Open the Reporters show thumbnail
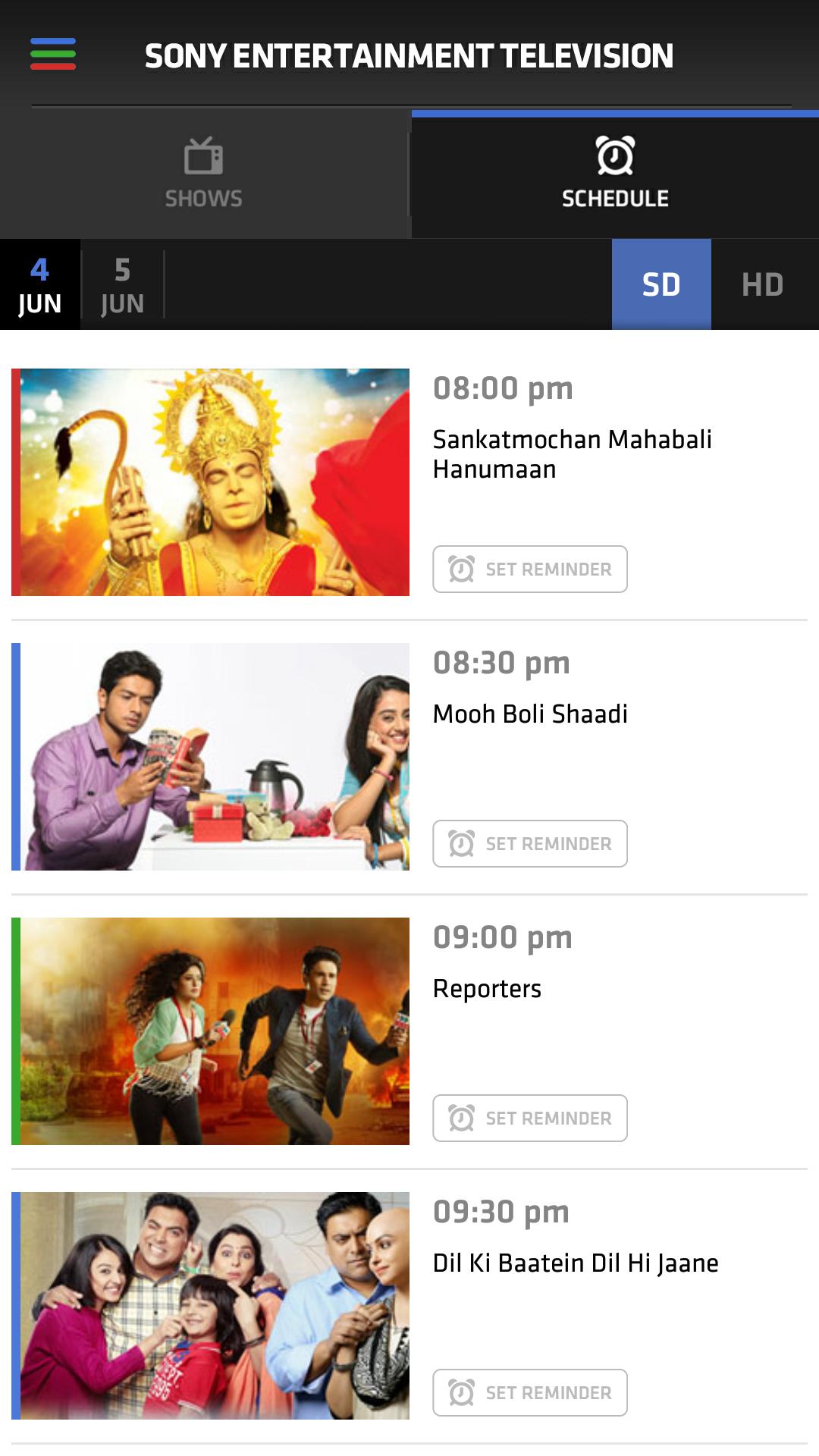The width and height of the screenshot is (819, 1456). 211,1031
